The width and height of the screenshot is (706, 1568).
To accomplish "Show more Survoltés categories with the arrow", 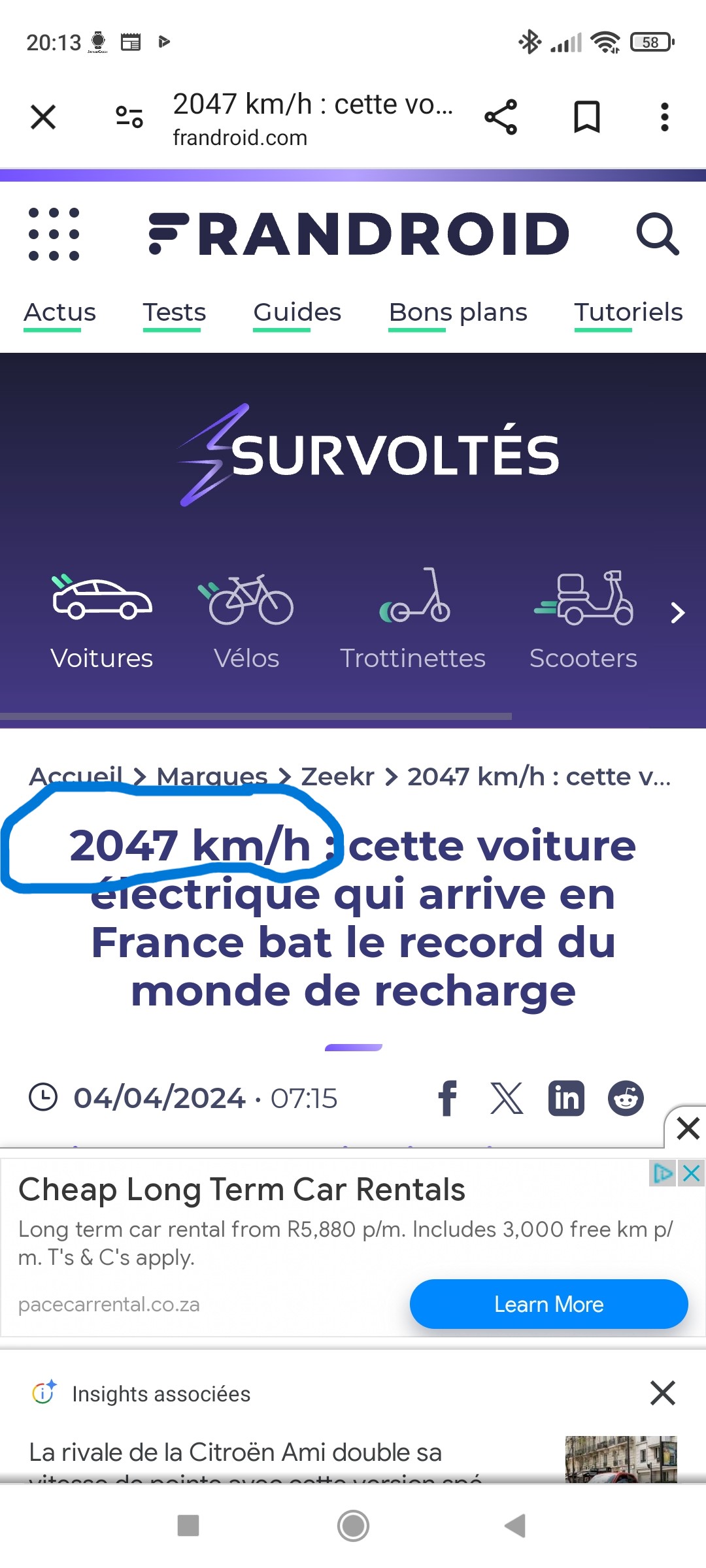I will [678, 613].
